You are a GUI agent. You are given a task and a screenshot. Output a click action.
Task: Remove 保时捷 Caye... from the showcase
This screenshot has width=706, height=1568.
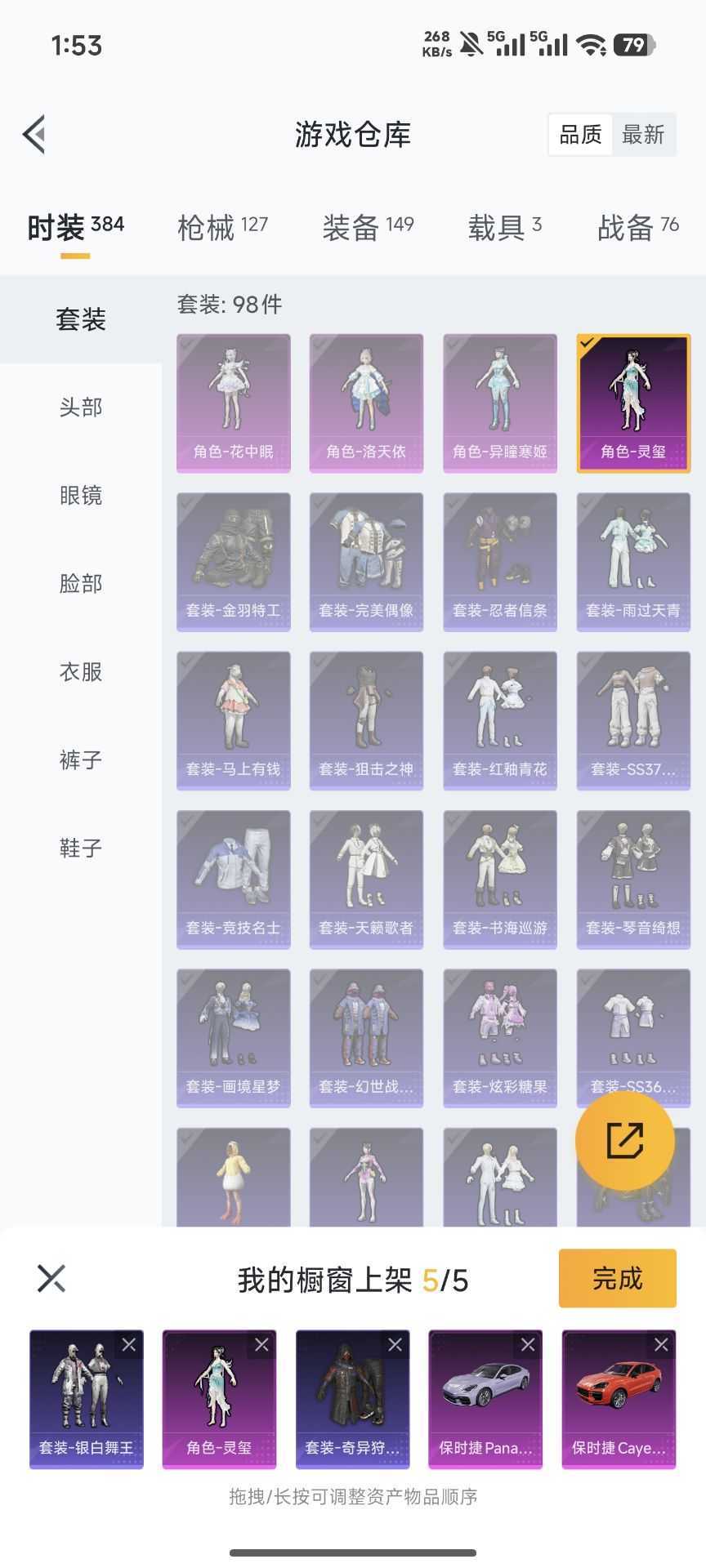point(661,1345)
